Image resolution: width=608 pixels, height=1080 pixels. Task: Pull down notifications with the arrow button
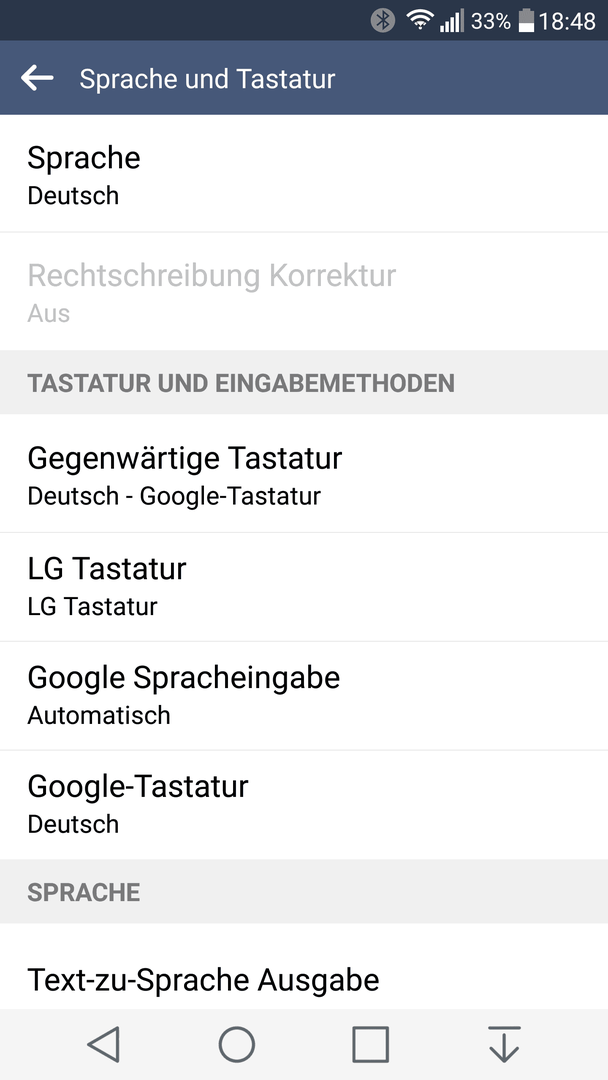504,1044
